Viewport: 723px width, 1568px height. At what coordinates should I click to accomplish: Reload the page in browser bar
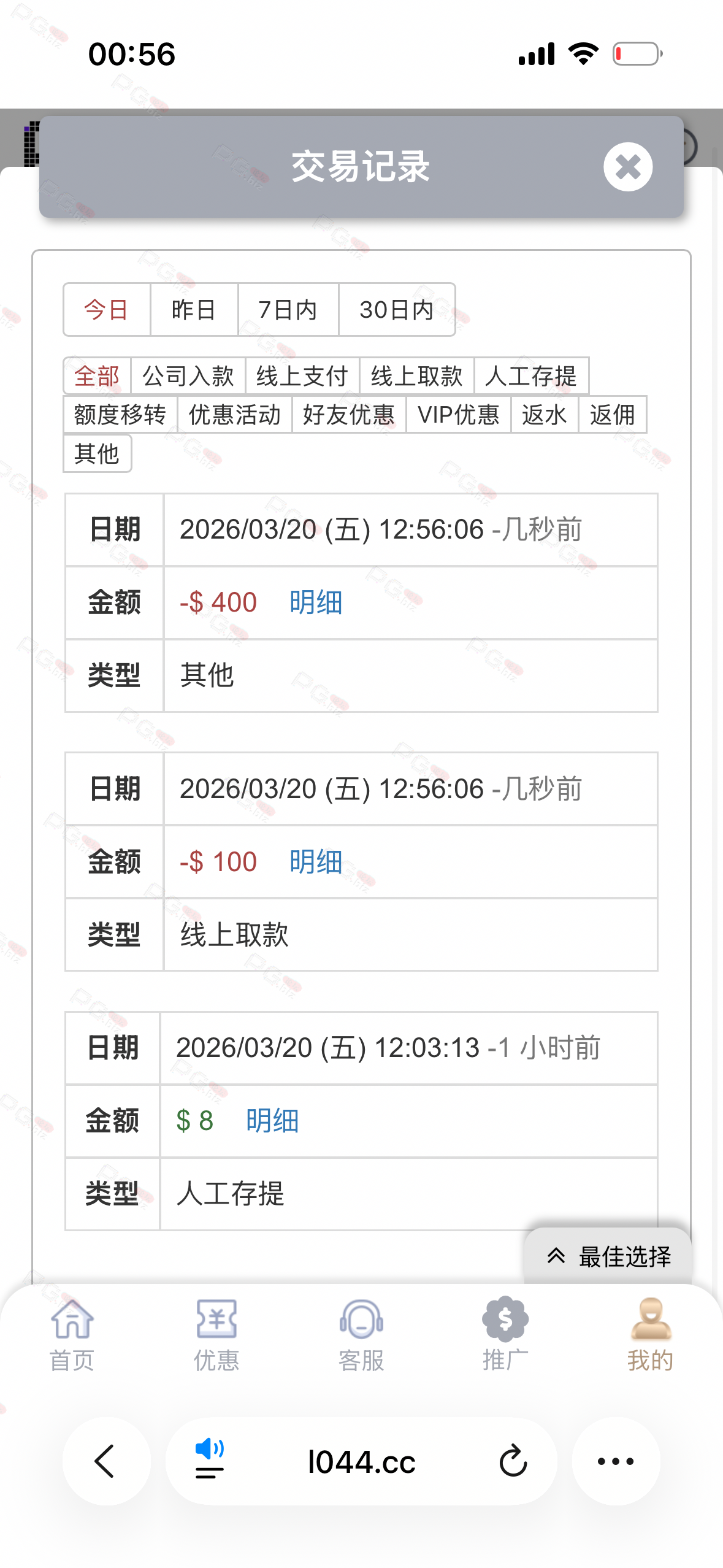pyautogui.click(x=513, y=1461)
